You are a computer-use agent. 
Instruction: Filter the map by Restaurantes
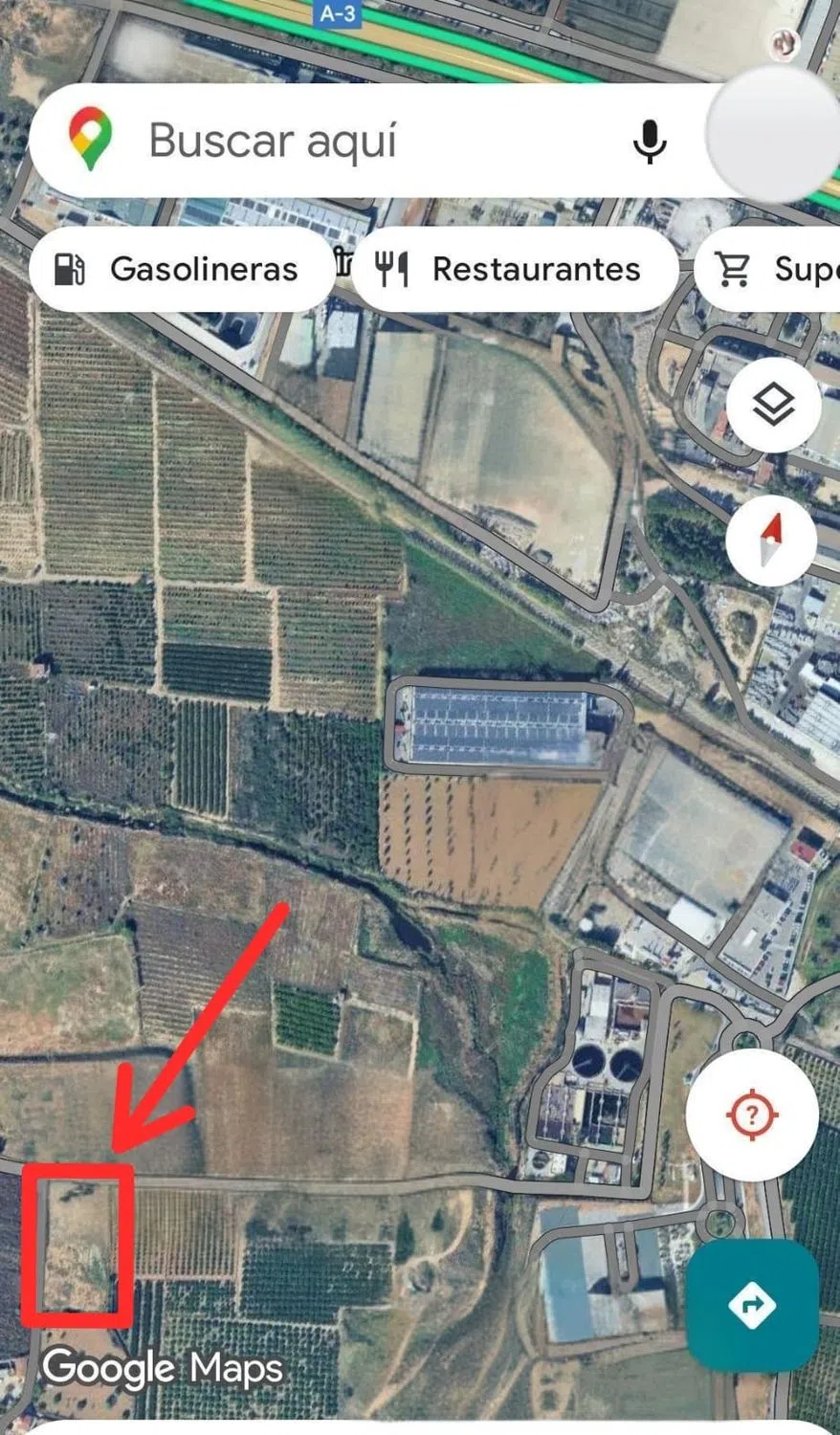coord(515,270)
